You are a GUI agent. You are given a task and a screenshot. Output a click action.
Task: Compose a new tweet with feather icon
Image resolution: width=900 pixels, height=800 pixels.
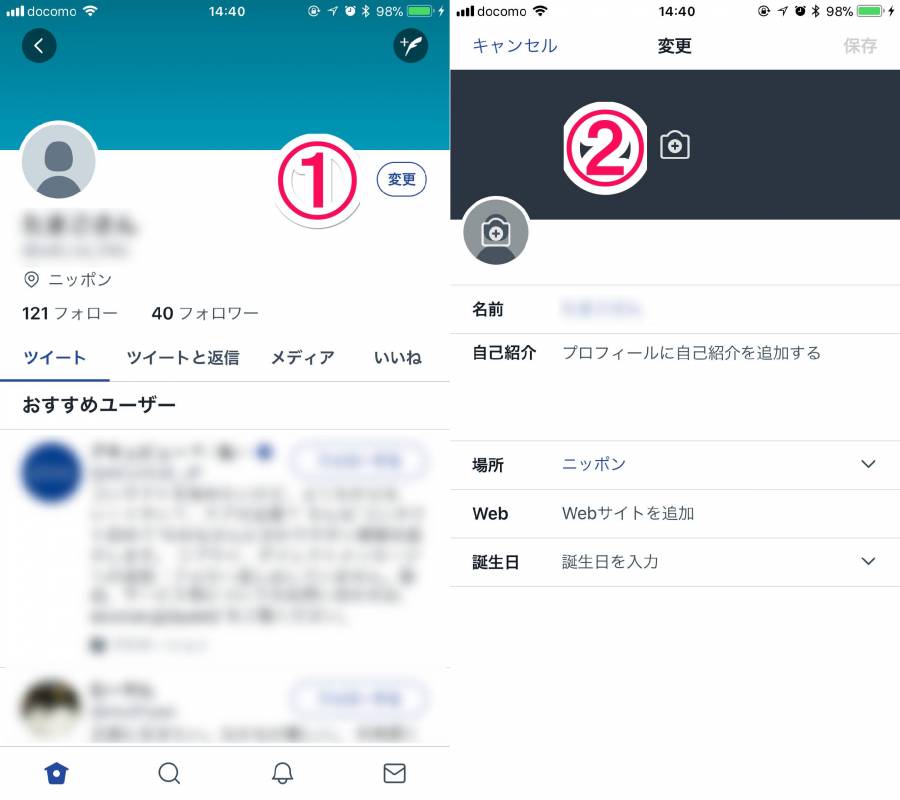click(x=411, y=45)
